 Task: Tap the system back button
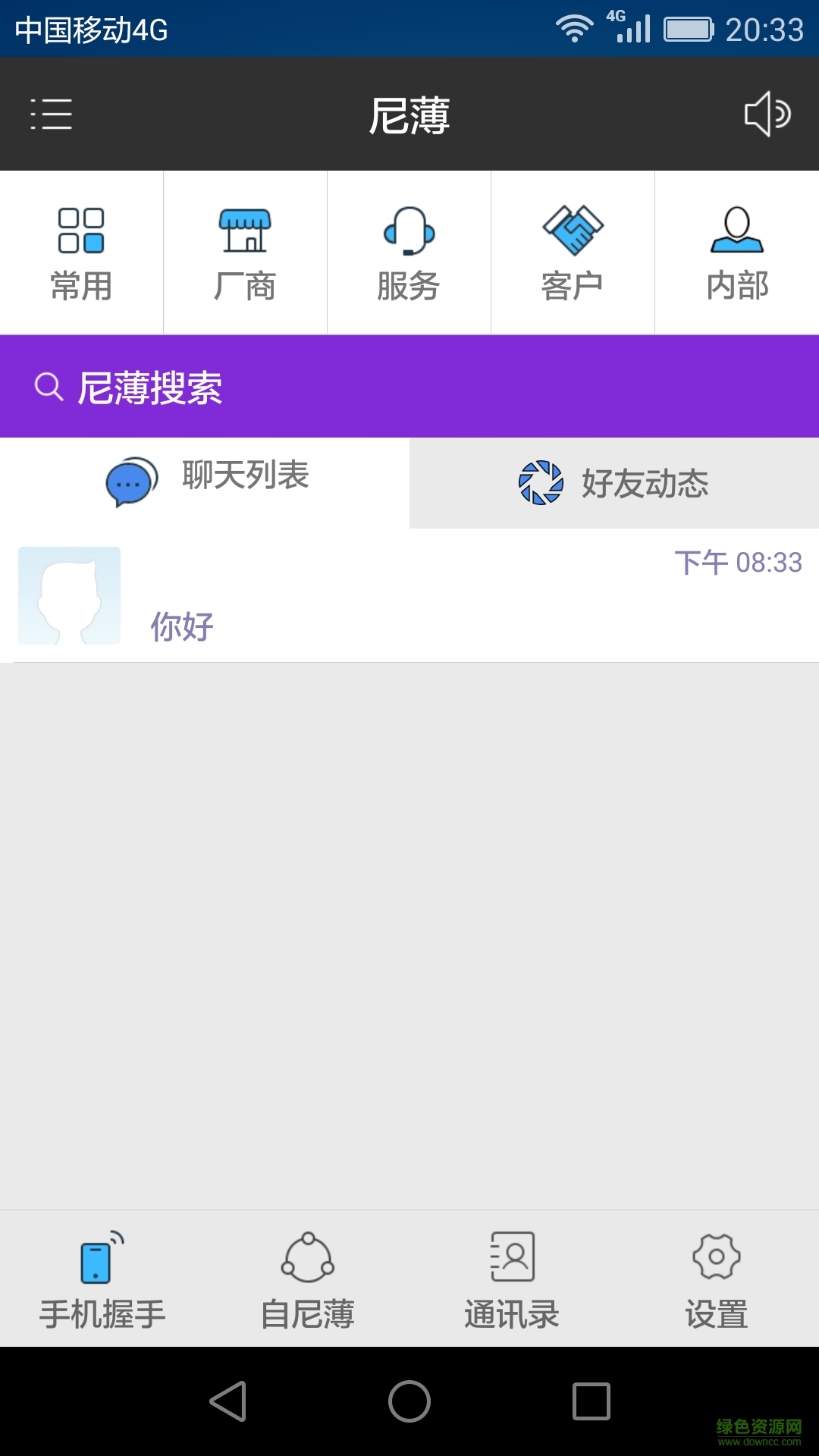228,1401
